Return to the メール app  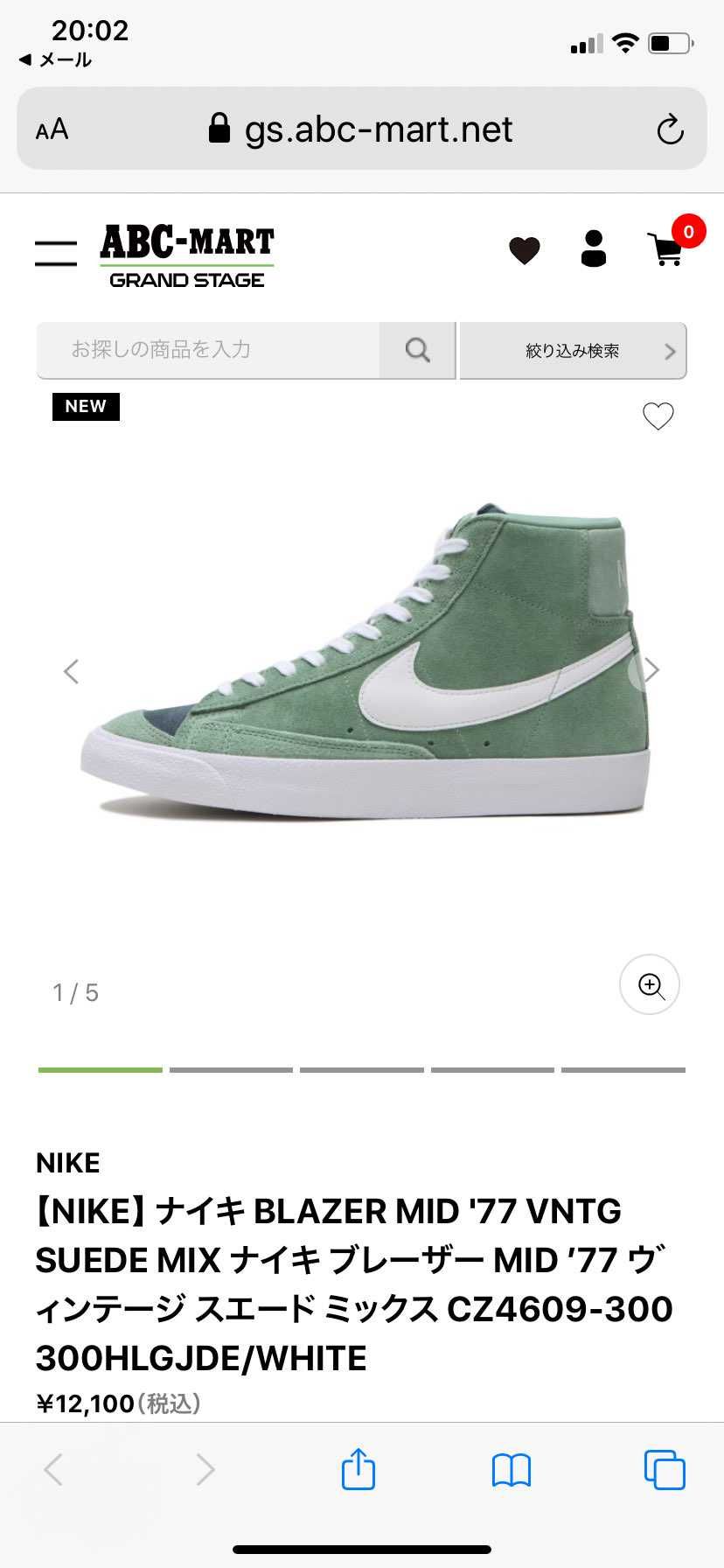56,59
